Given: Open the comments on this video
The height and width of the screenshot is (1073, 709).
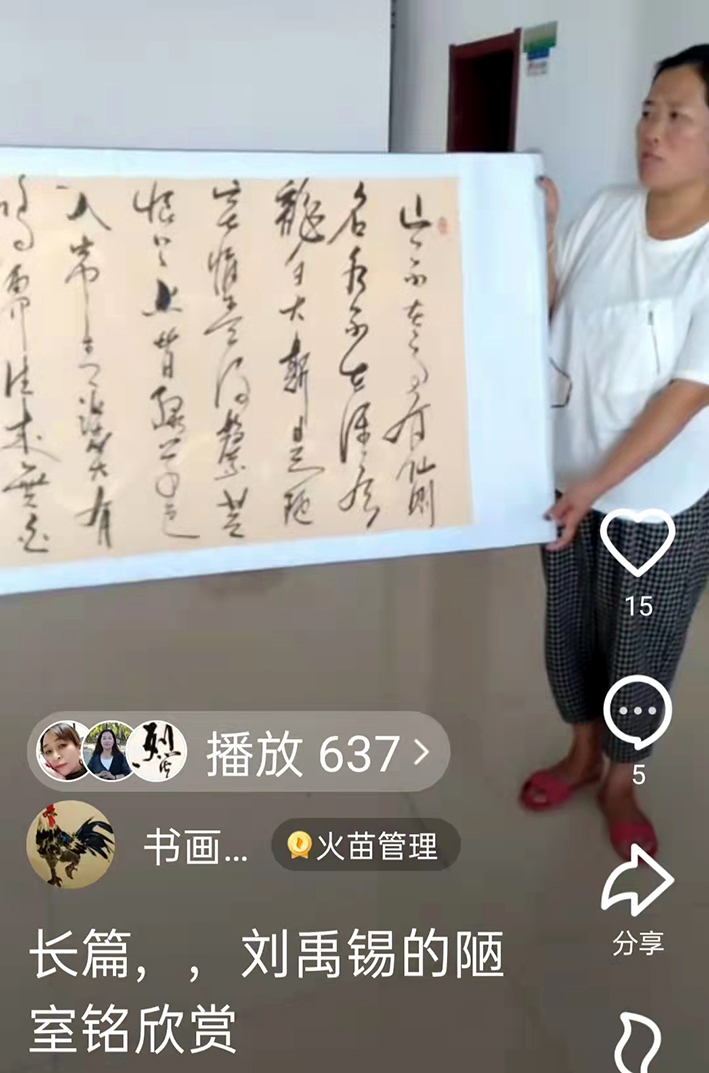Looking at the screenshot, I should pyautogui.click(x=638, y=713).
